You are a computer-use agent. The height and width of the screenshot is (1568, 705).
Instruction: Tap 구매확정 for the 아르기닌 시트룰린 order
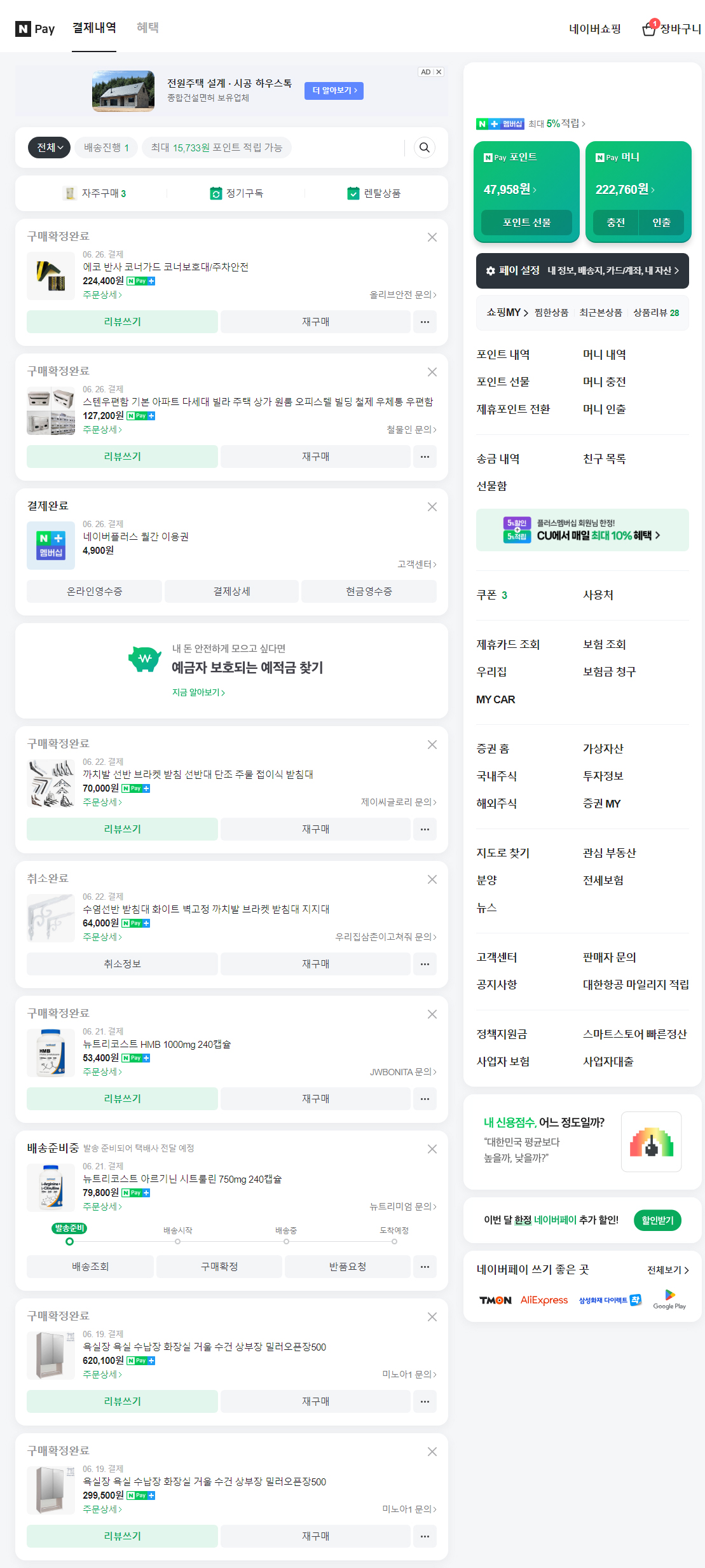219,1267
